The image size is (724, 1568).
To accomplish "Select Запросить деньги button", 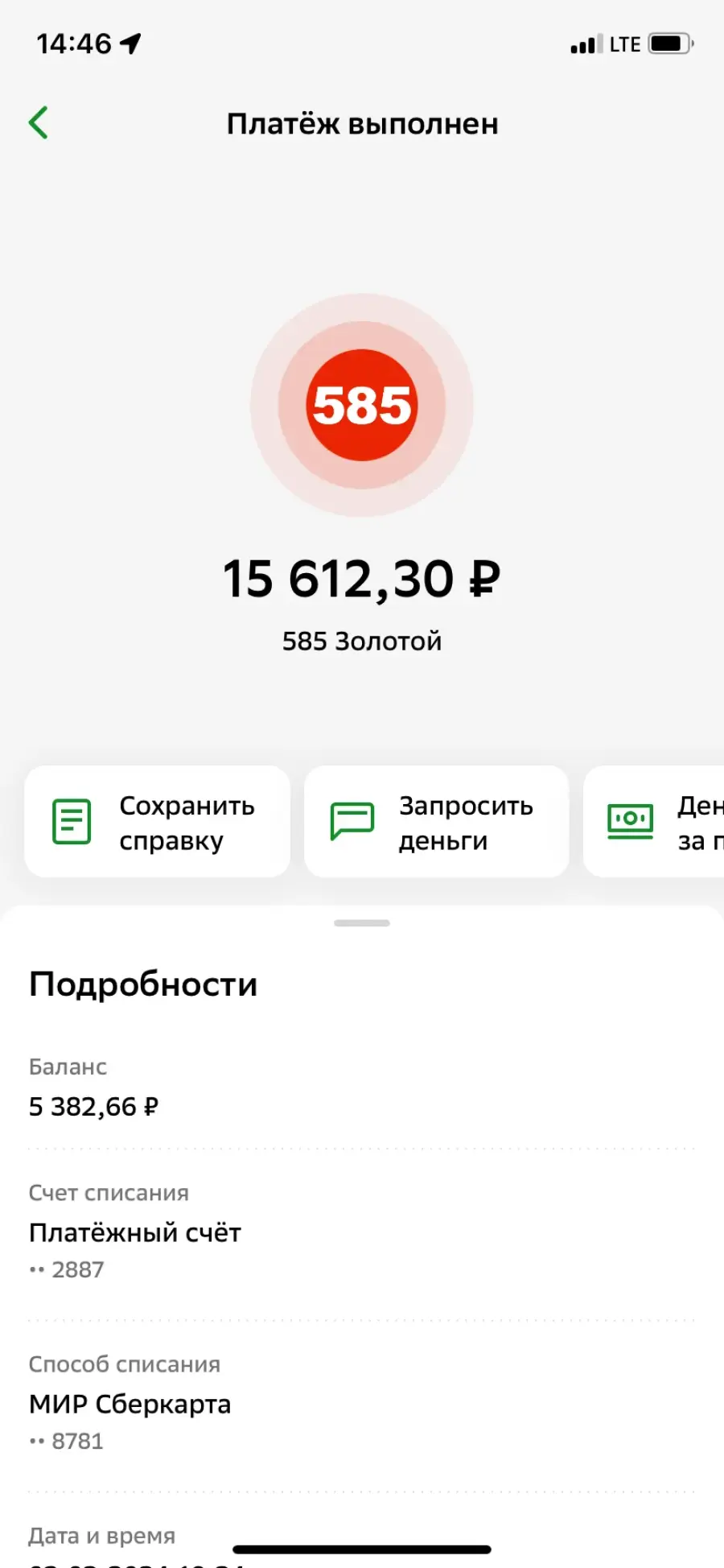I will coord(436,822).
